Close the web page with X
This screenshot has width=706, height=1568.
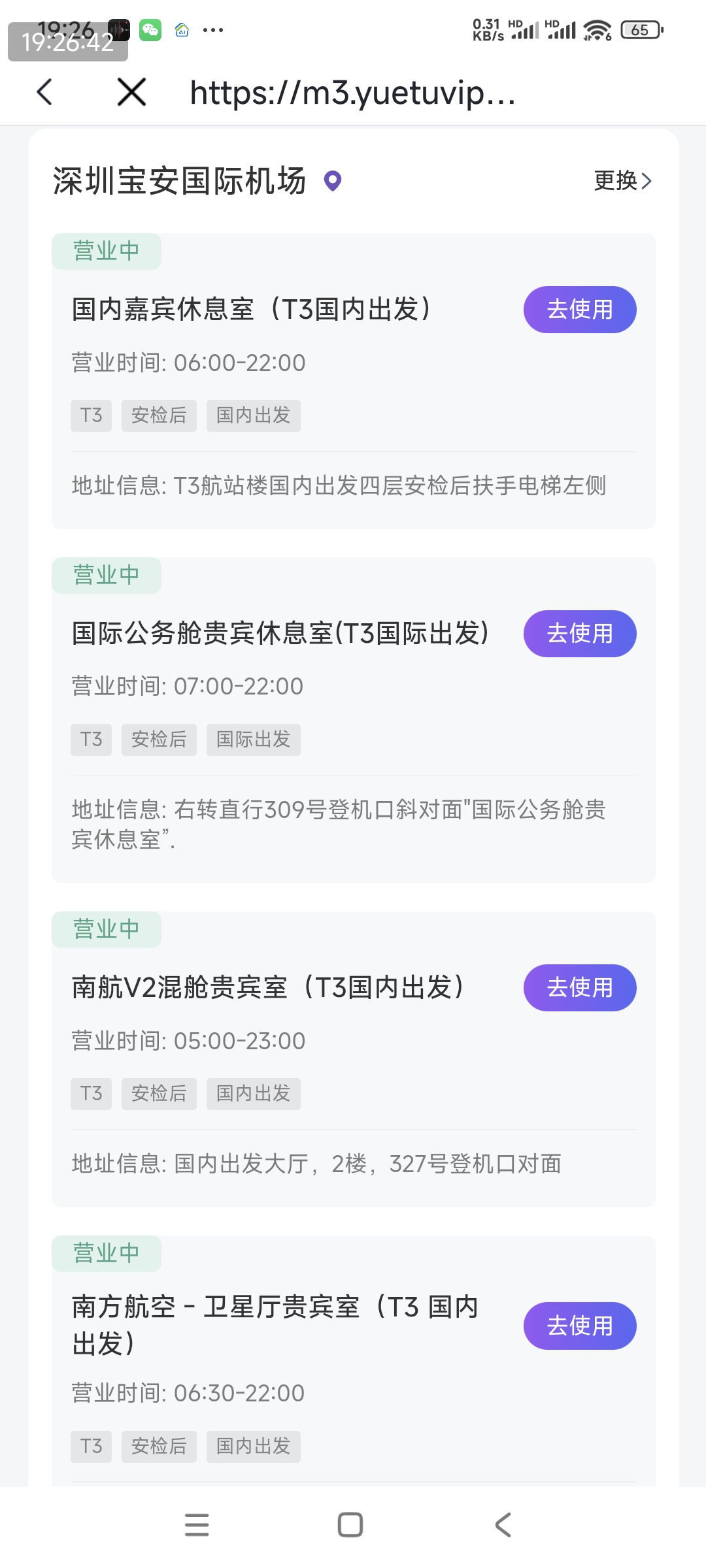point(131,92)
